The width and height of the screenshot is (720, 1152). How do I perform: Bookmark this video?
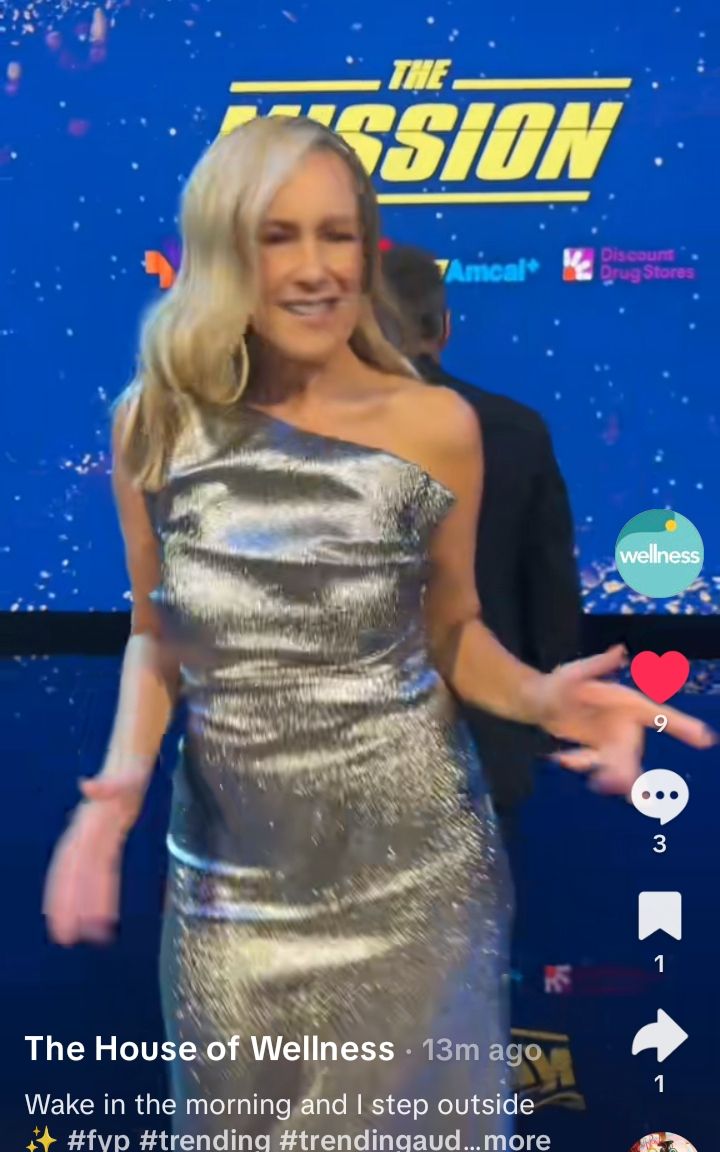(659, 916)
